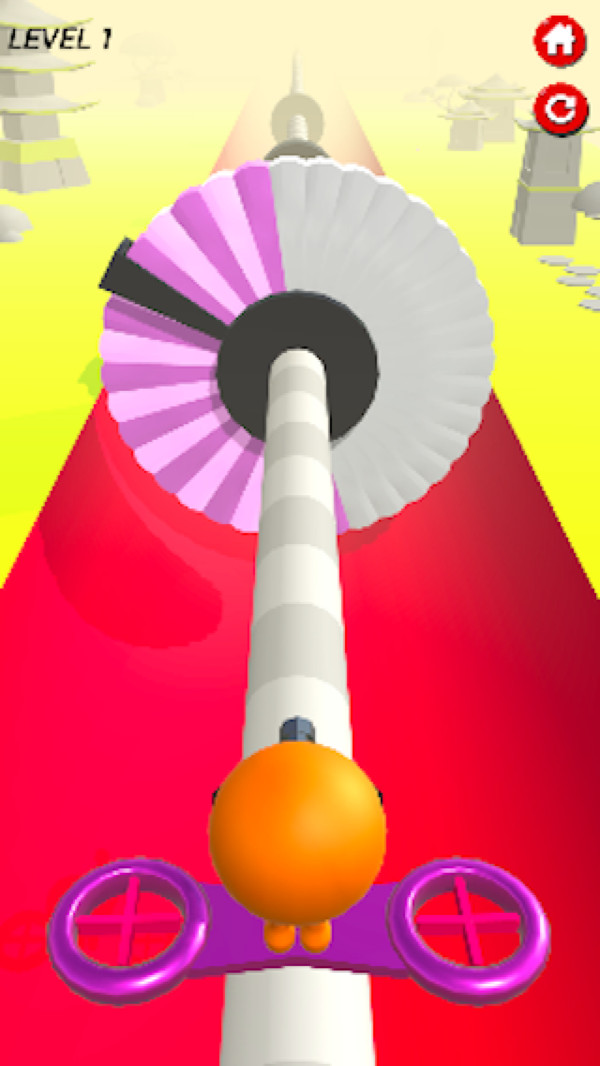Image resolution: width=600 pixels, height=1066 pixels.
Task: Go to the home menu
Action: click(560, 40)
